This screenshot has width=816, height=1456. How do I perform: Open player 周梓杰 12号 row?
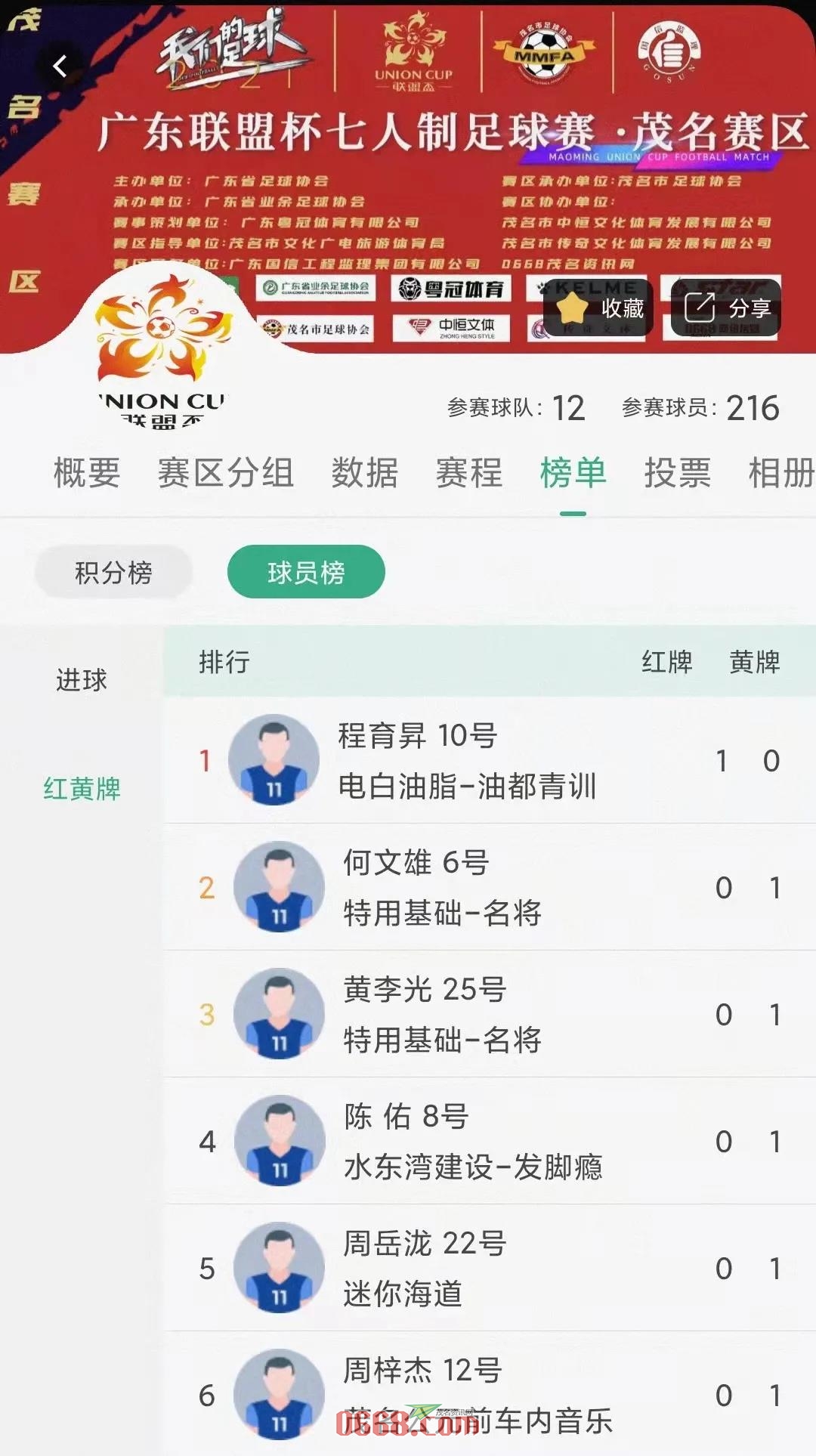tap(489, 1395)
